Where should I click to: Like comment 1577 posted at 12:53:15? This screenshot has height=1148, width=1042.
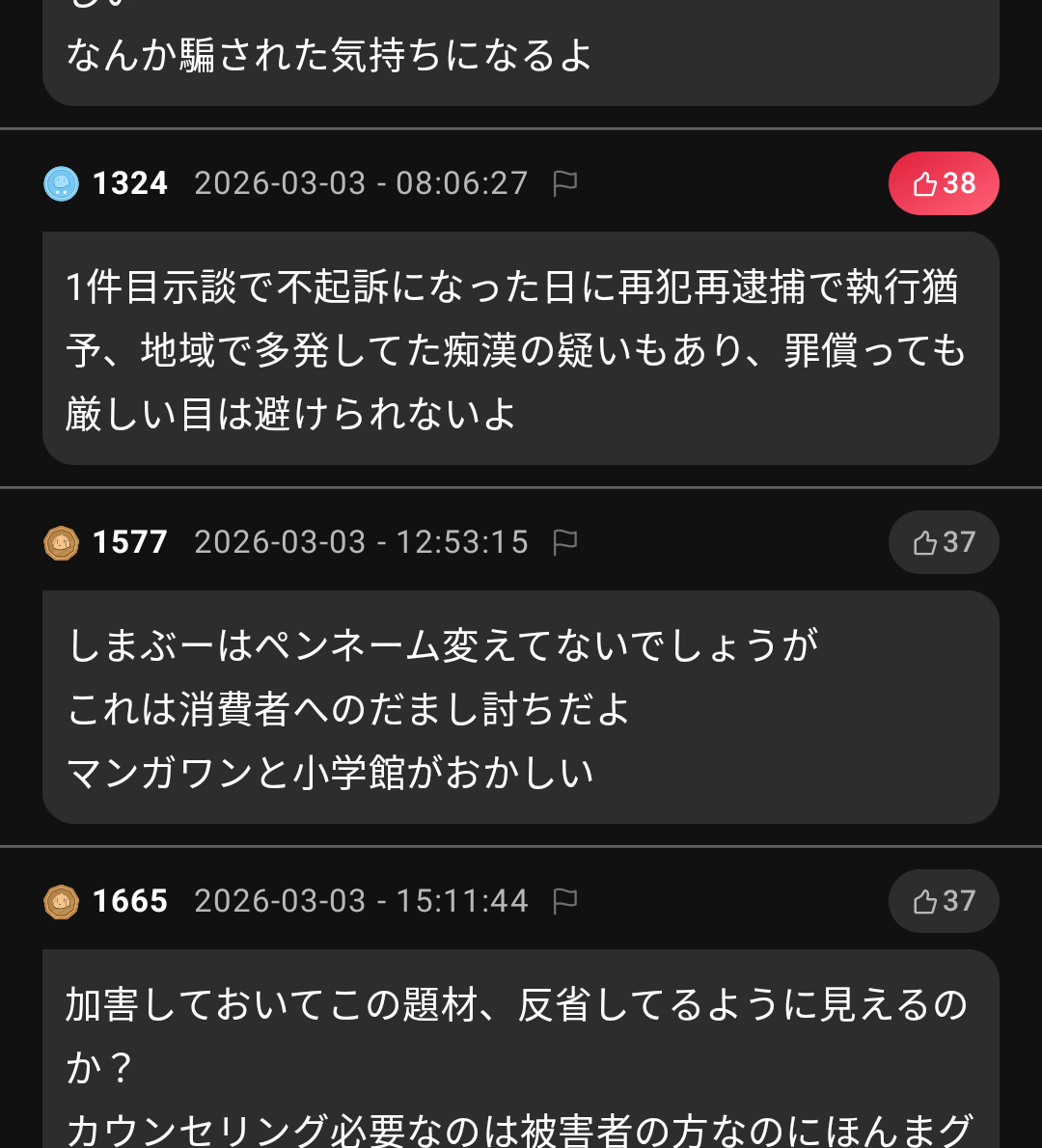[943, 542]
